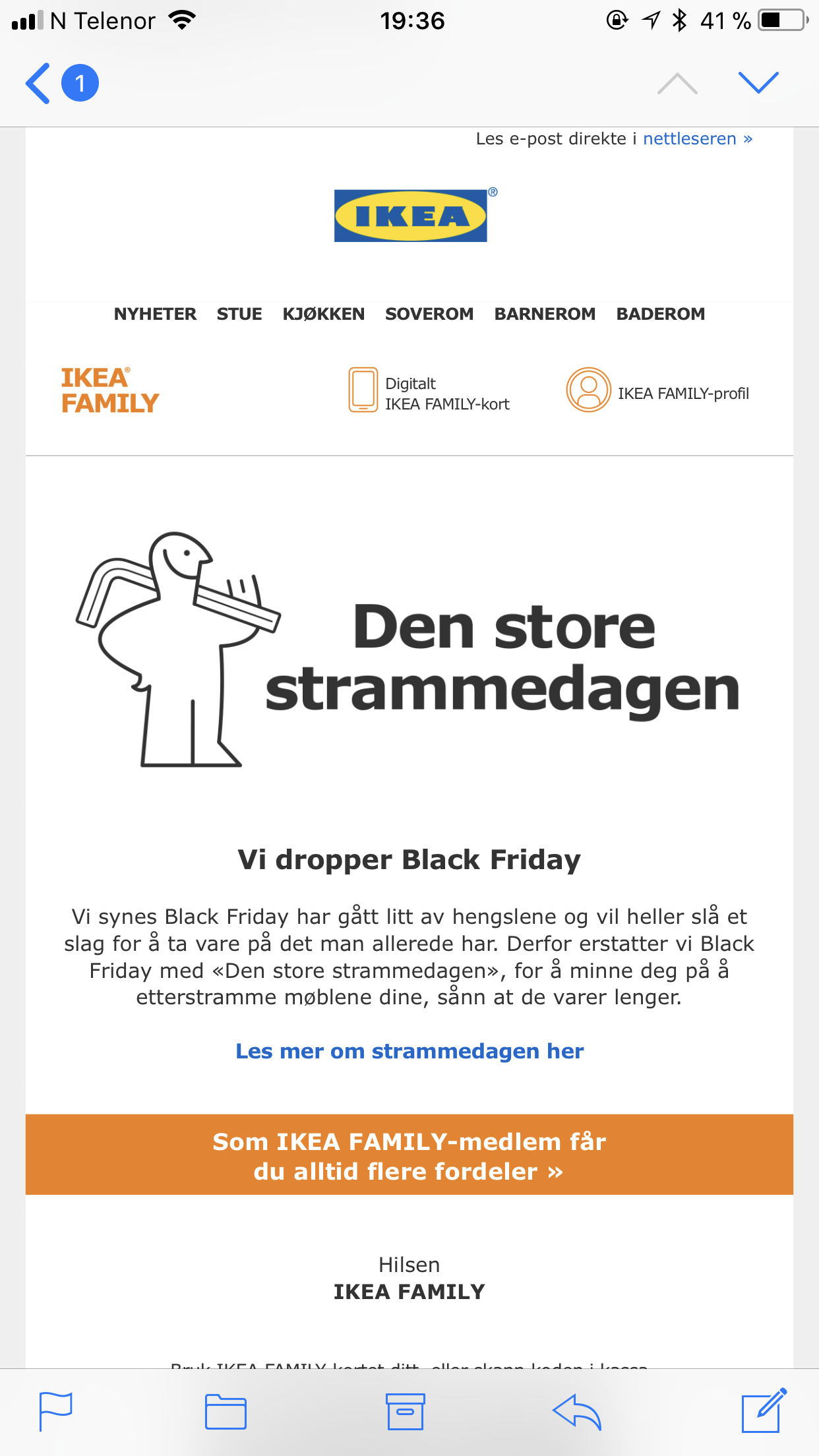Move this email to a folder
Screen dimensions: 819x1456
tap(226, 1411)
